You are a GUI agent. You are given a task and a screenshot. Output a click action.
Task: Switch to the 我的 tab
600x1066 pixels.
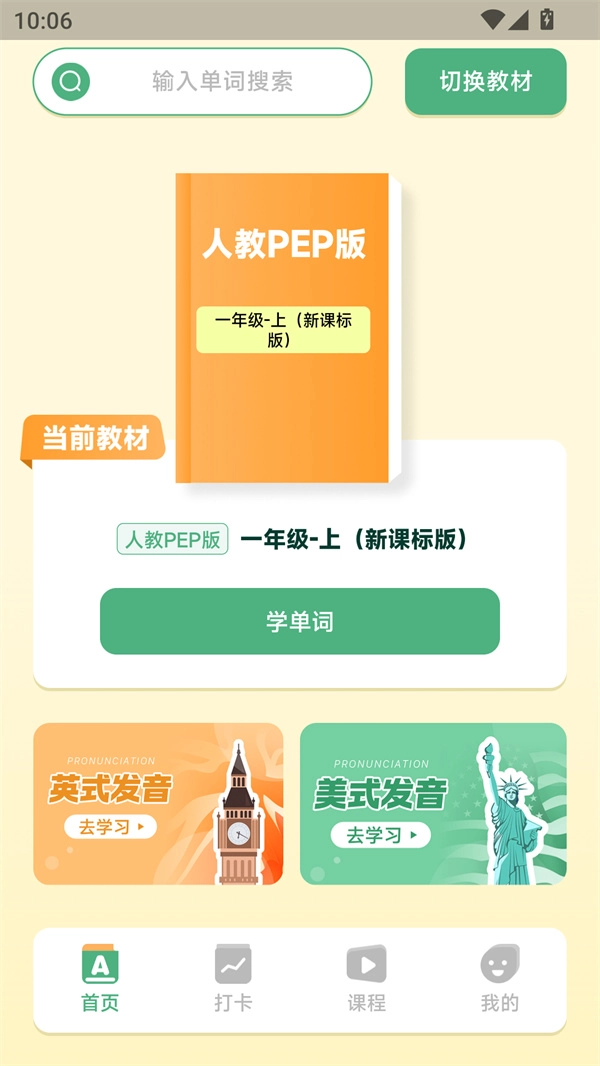[499, 980]
